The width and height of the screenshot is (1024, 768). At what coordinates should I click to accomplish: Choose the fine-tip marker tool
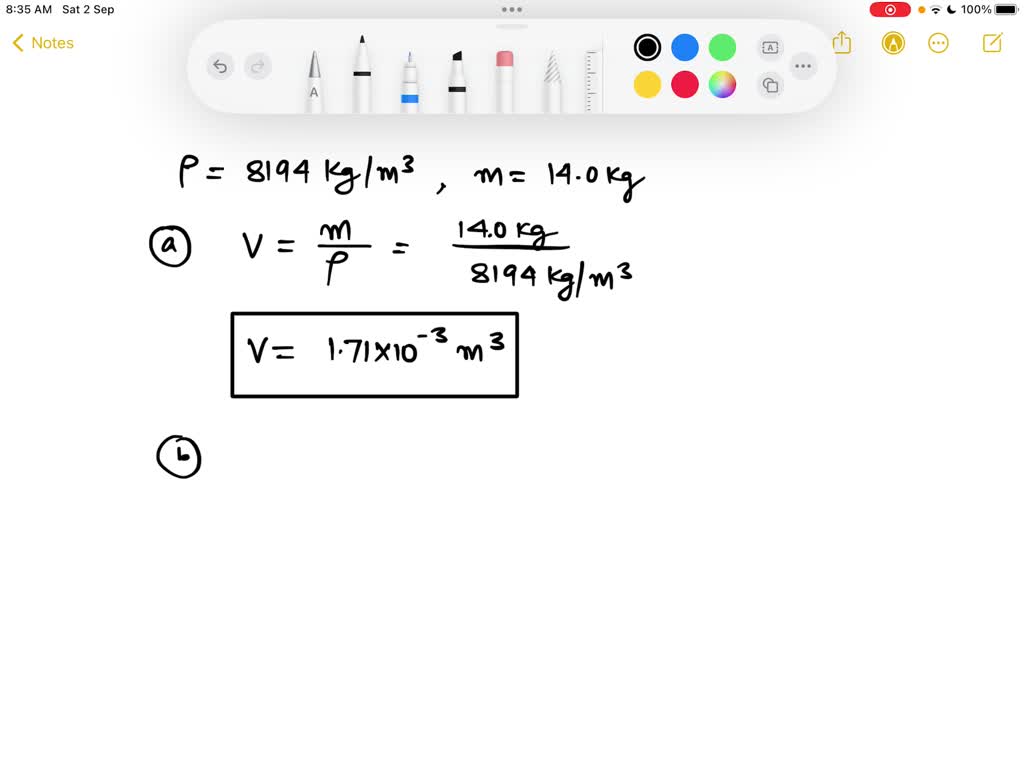[362, 75]
